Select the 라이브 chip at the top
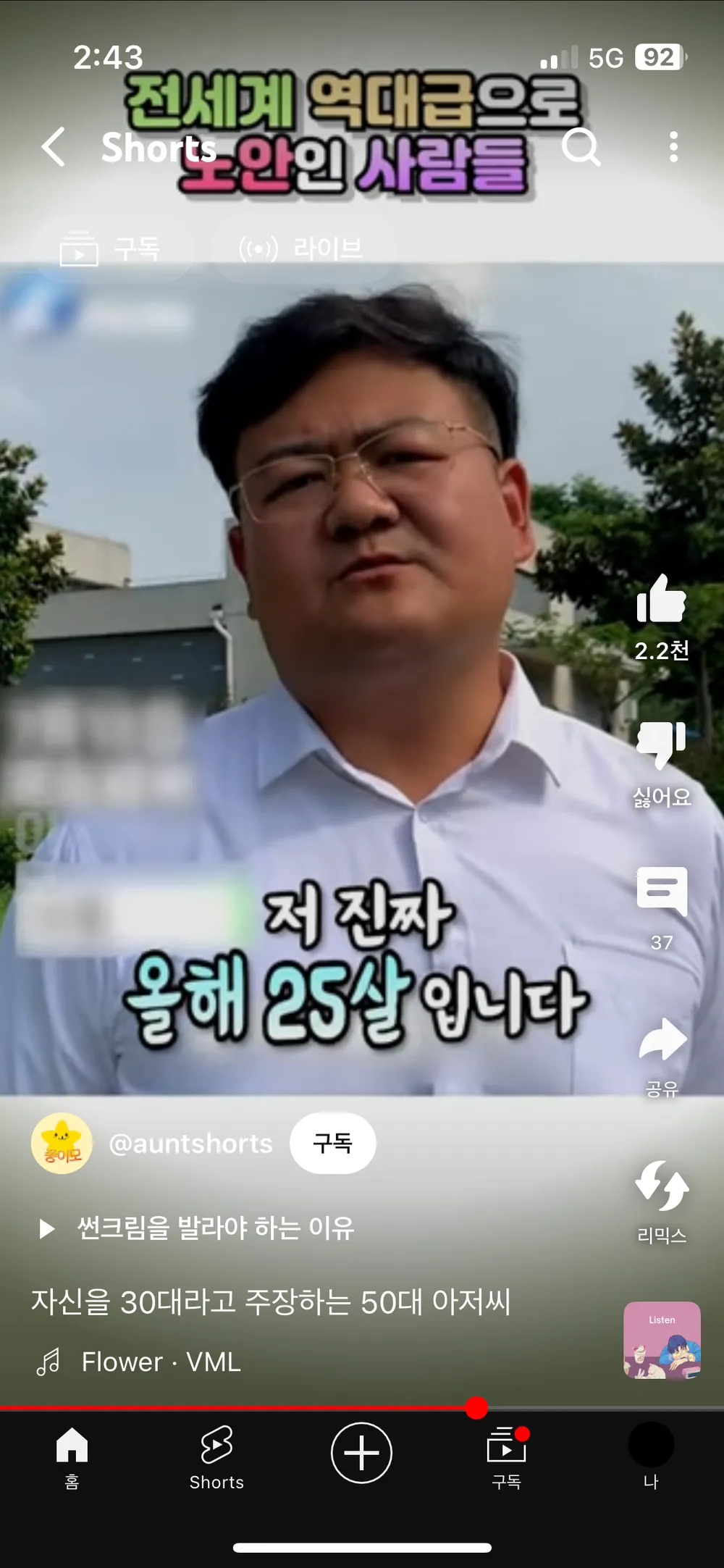 [x=302, y=249]
